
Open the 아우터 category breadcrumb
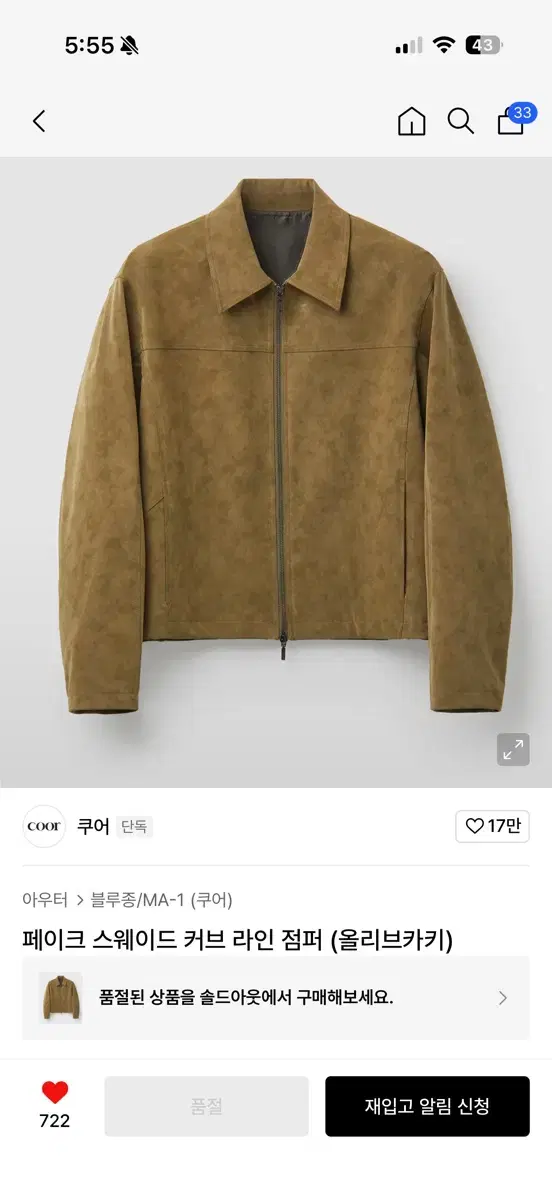point(45,899)
